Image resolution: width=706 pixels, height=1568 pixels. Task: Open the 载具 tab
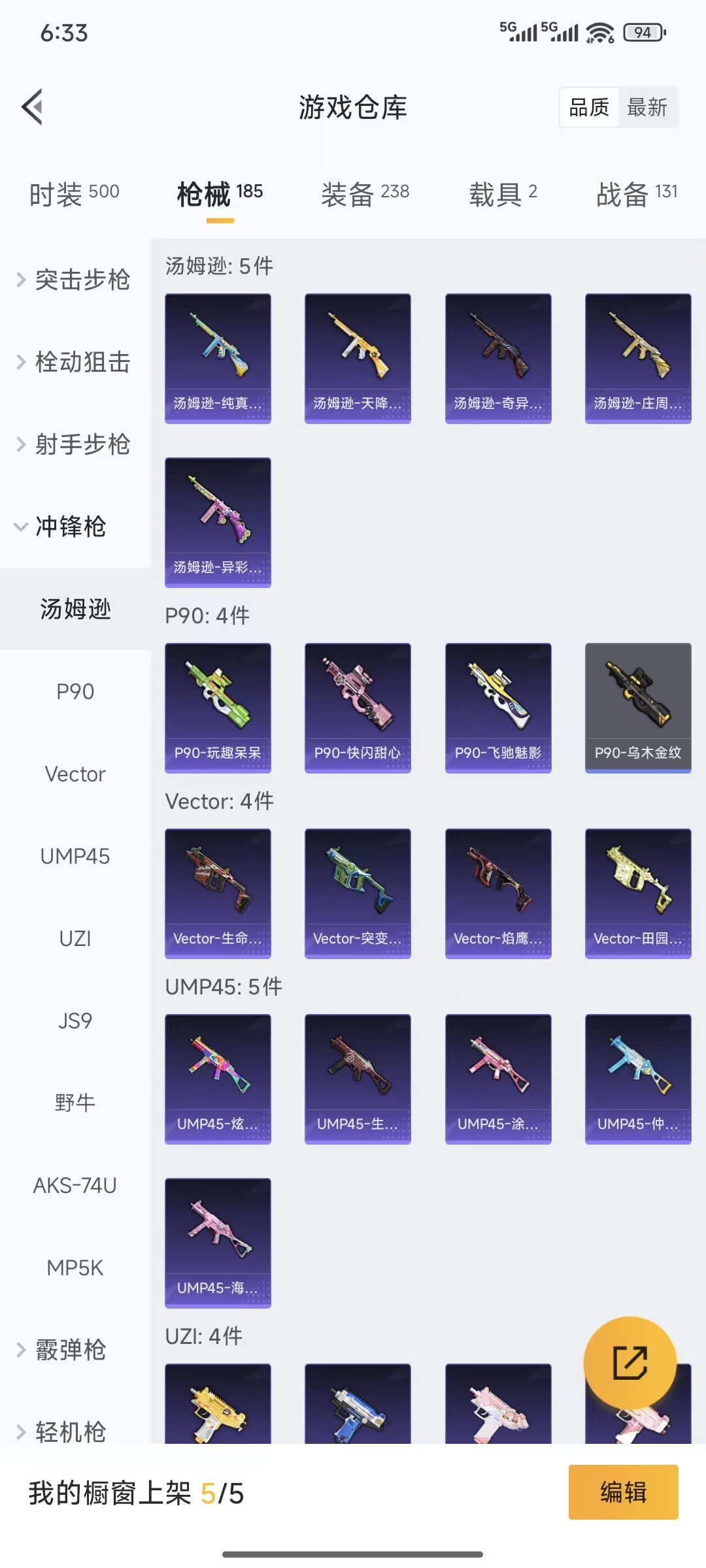pos(503,193)
